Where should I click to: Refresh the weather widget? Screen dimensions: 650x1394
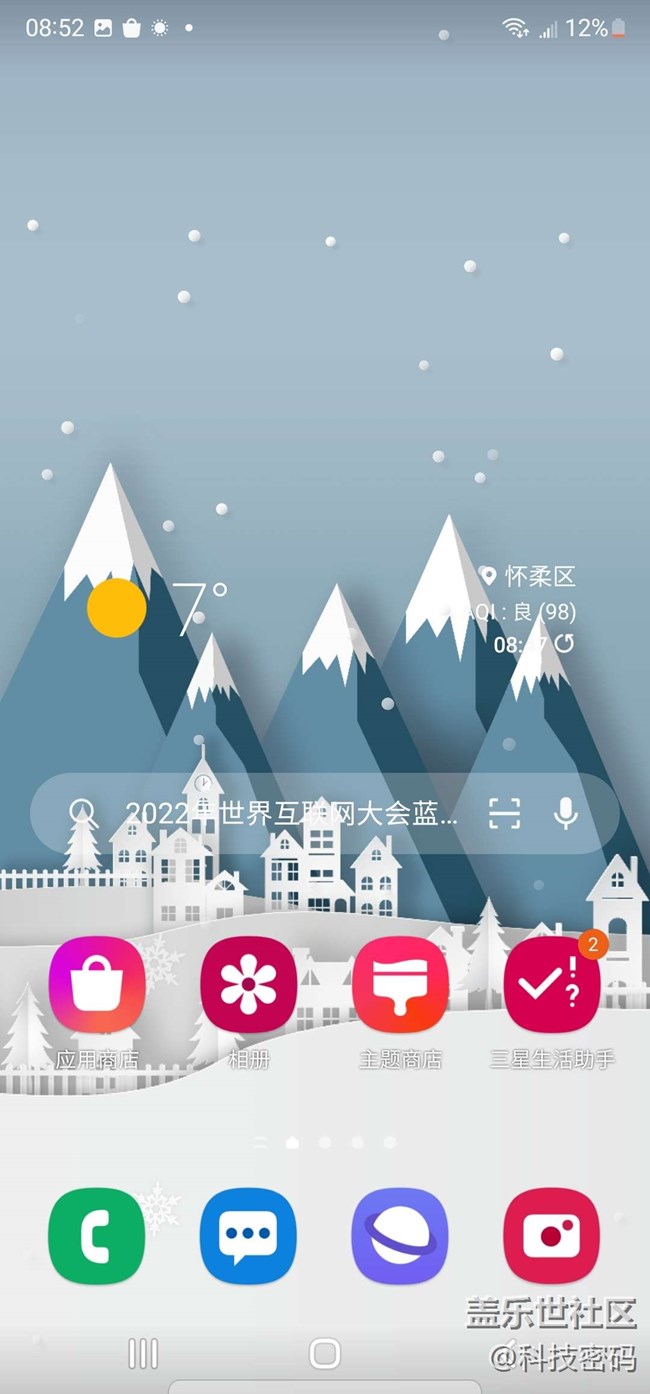565,644
